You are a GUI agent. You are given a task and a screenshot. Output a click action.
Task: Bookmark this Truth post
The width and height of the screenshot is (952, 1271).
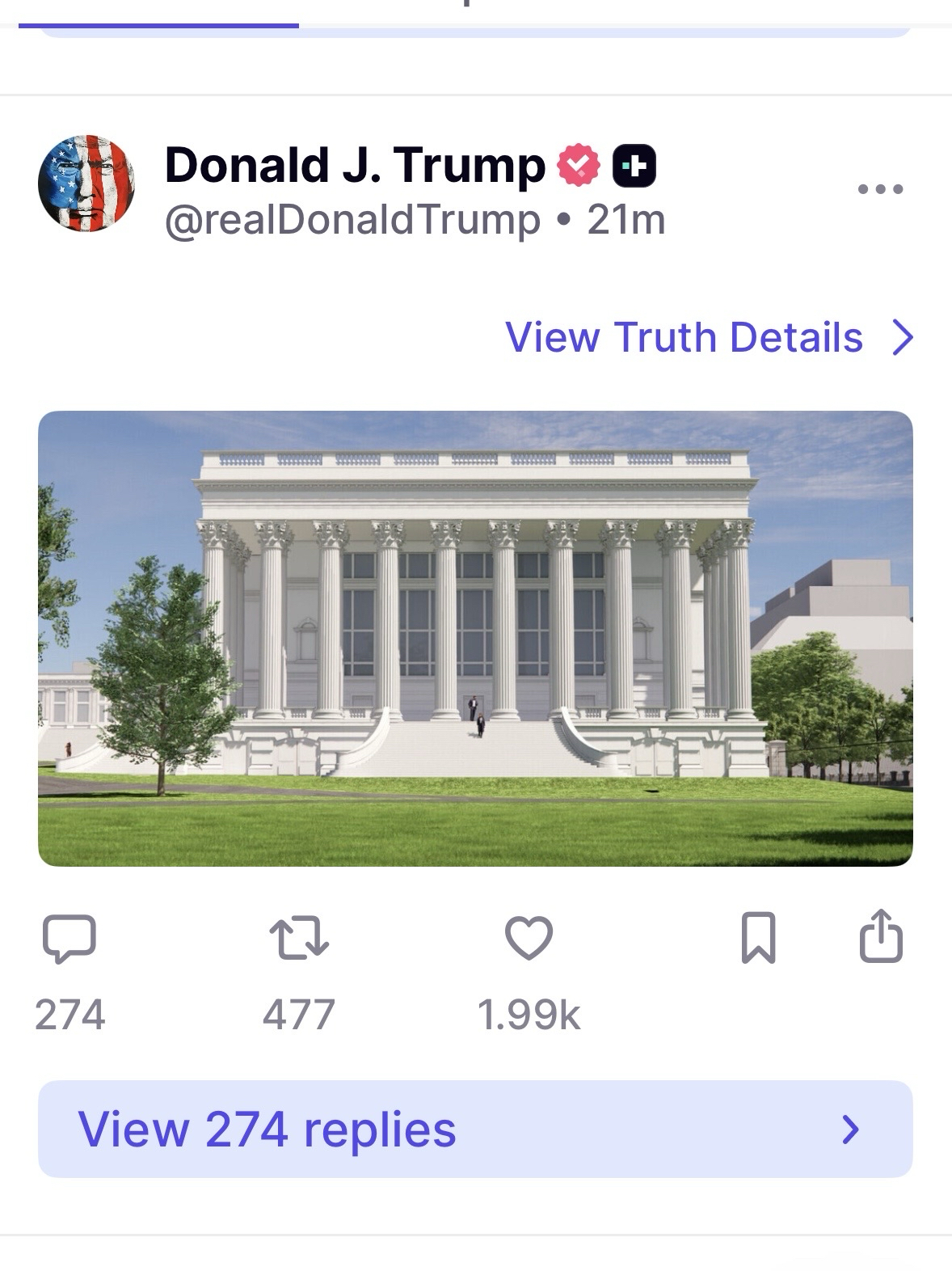tap(758, 938)
